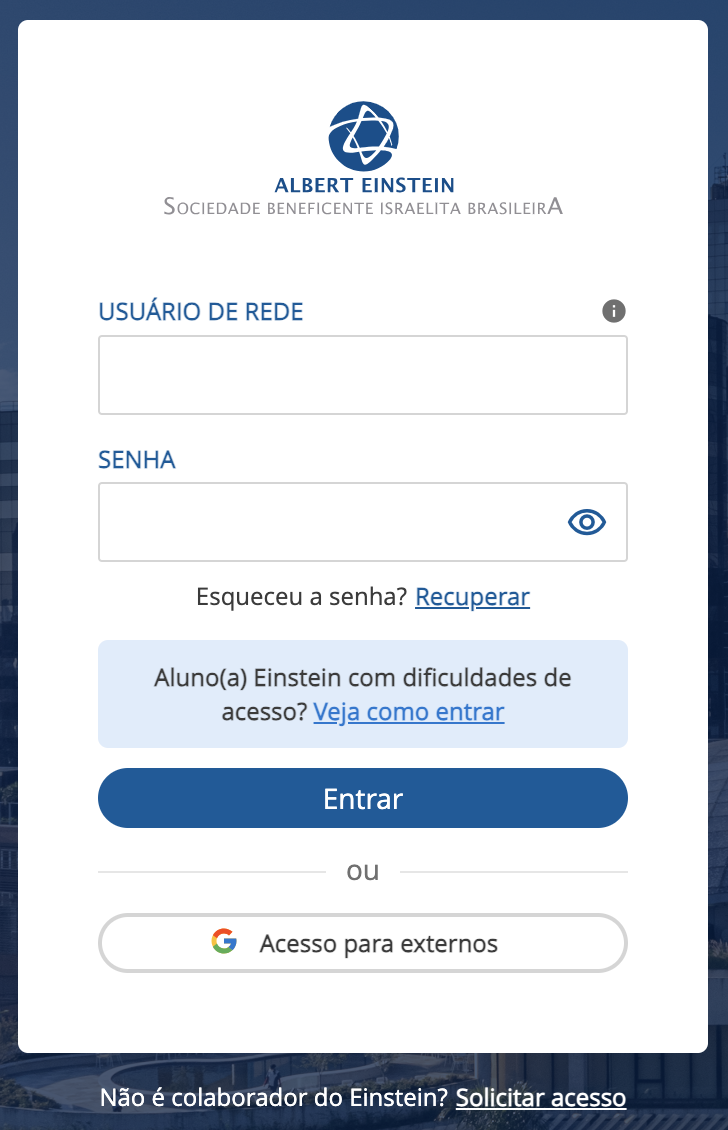Click the USUÁRIO DE REDE input box
Image resolution: width=728 pixels, height=1130 pixels.
tap(363, 374)
